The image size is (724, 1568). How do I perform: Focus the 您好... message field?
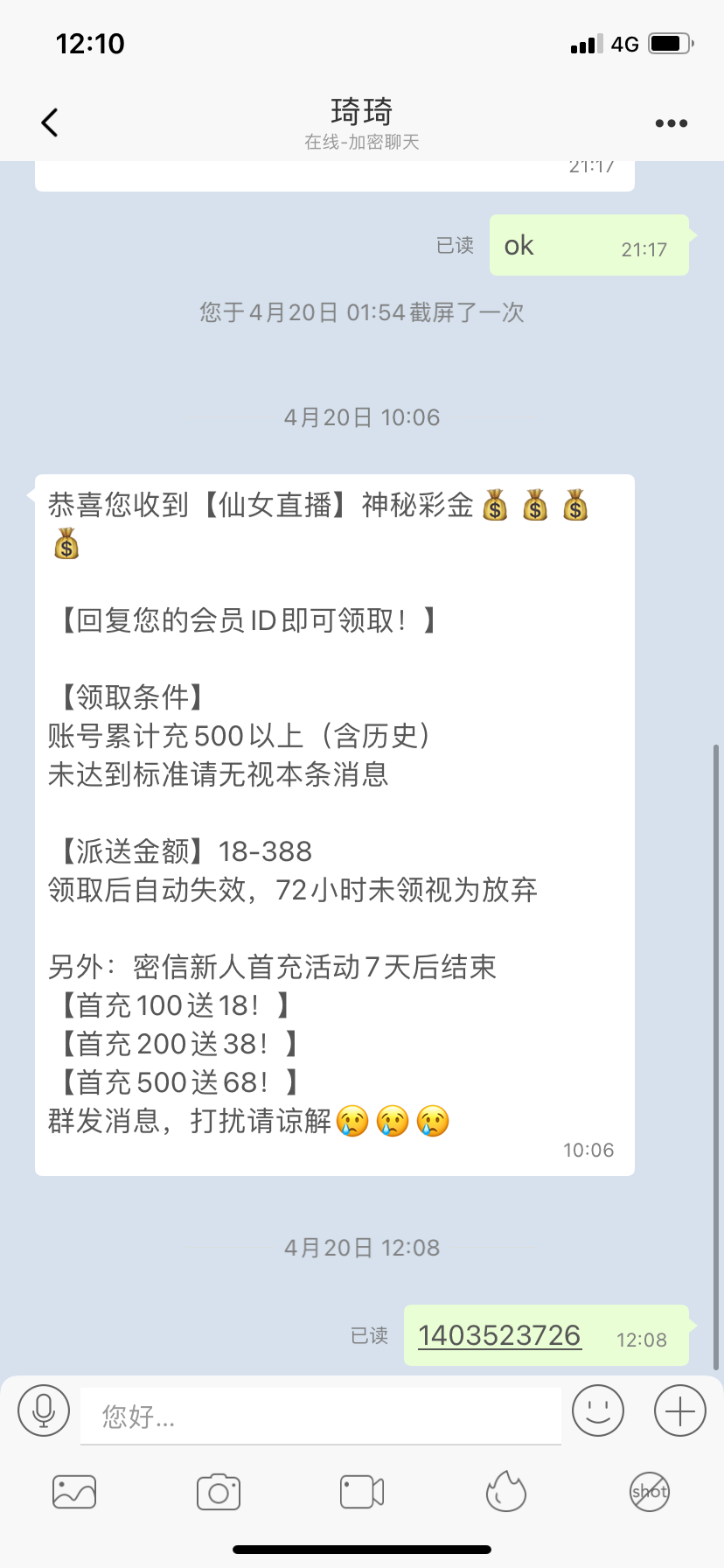[320, 1415]
